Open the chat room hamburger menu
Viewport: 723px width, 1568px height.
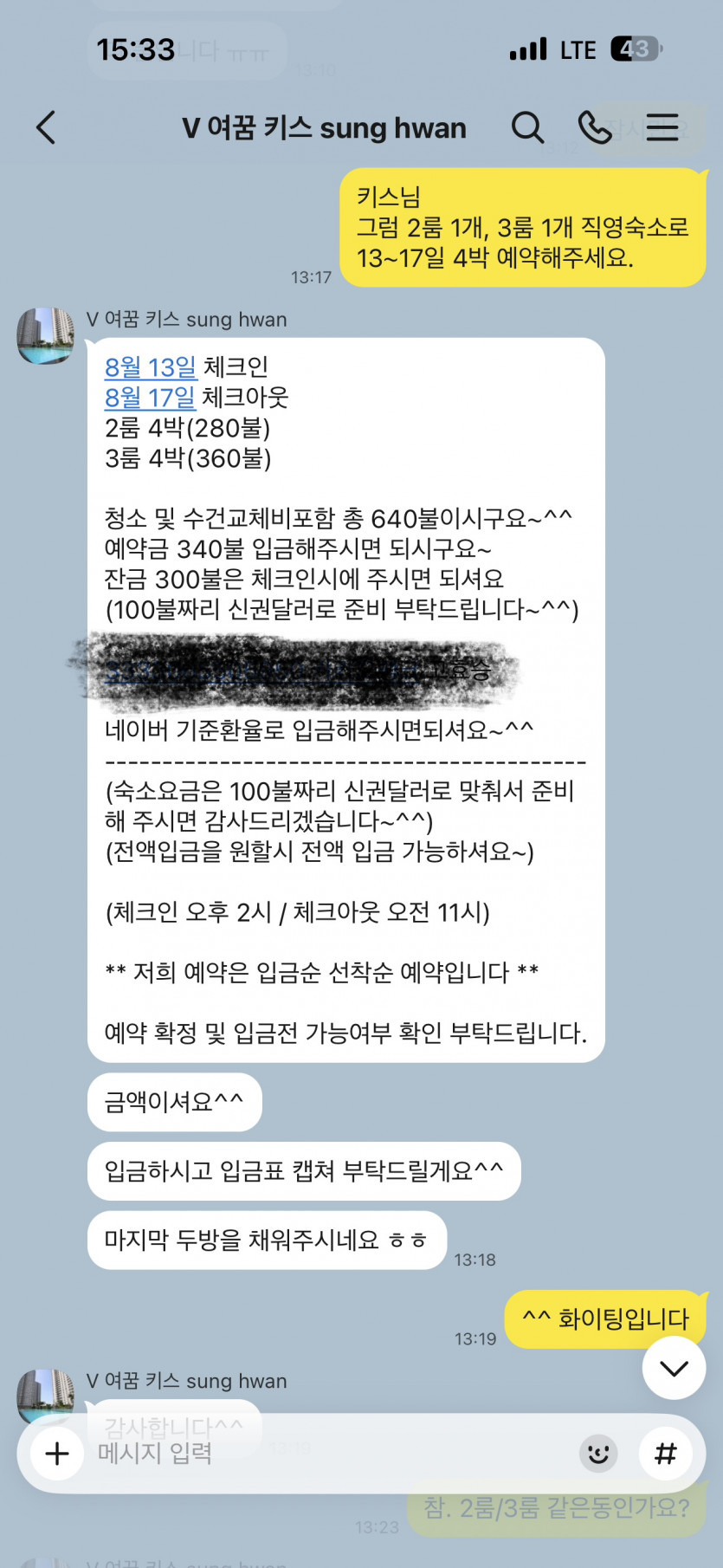pyautogui.click(x=662, y=127)
